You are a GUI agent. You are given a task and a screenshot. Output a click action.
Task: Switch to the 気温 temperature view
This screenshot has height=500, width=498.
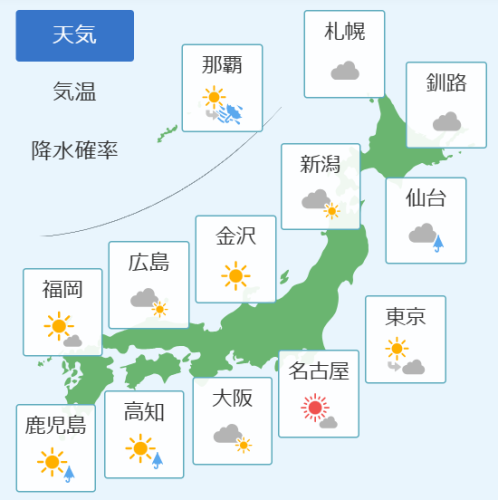75,92
